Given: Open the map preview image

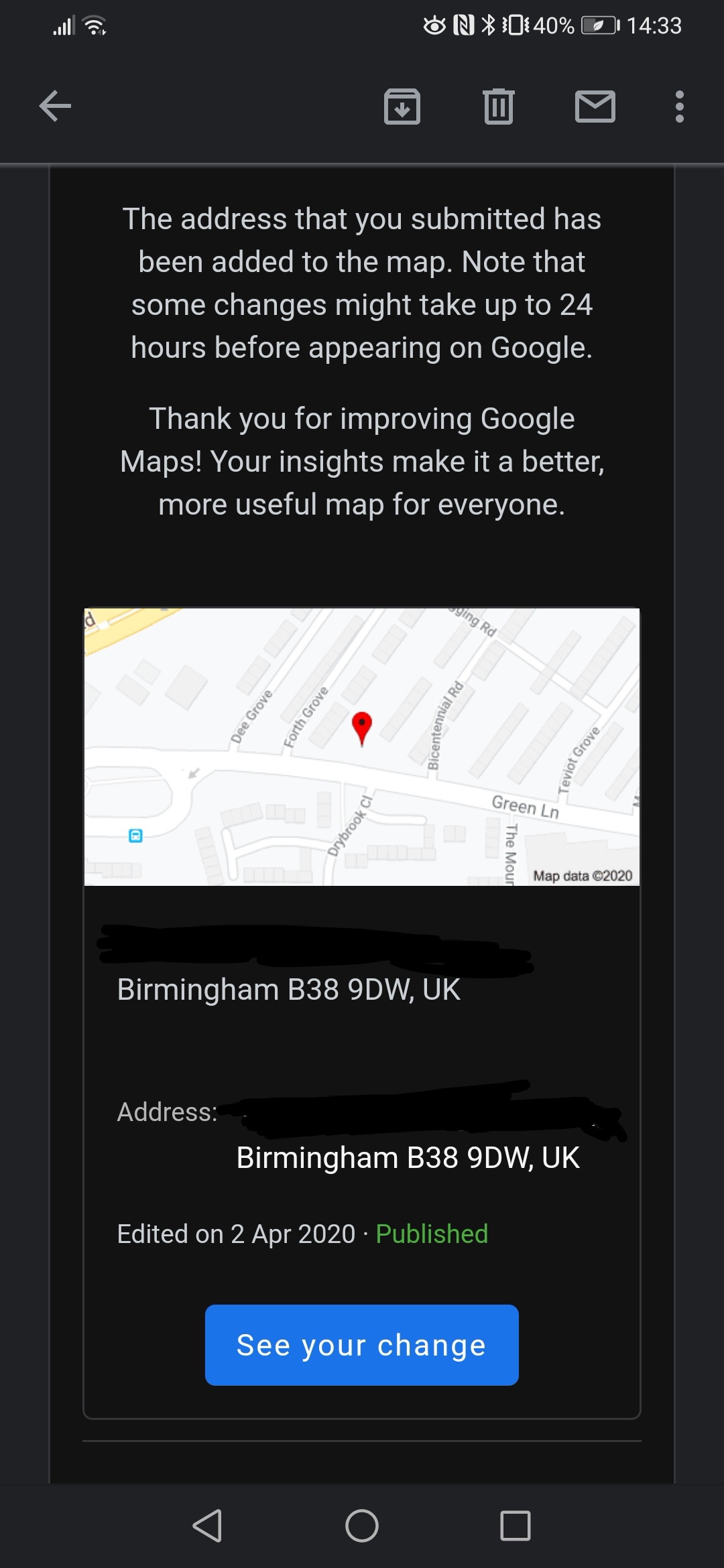Looking at the screenshot, I should click(x=362, y=746).
